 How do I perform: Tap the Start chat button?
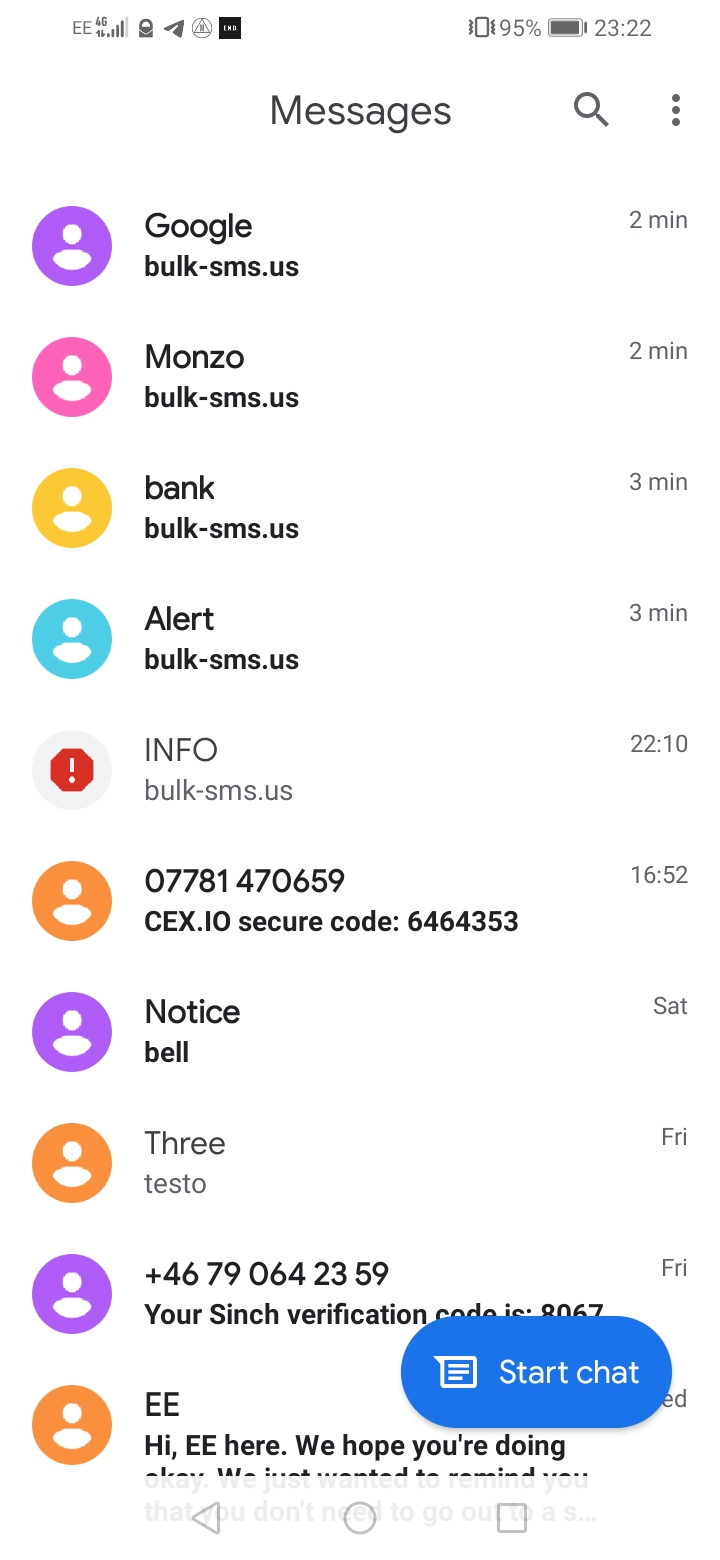[x=536, y=1372]
